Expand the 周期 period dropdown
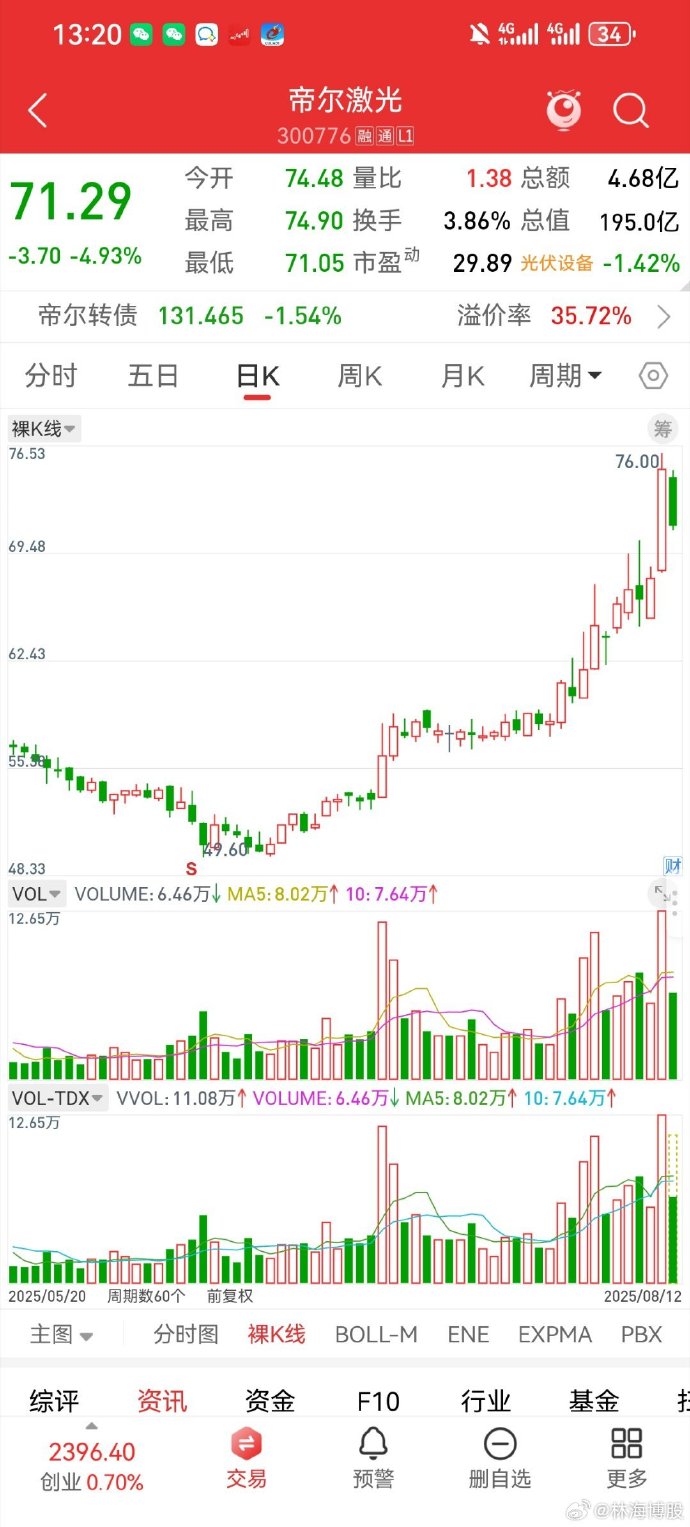 565,376
